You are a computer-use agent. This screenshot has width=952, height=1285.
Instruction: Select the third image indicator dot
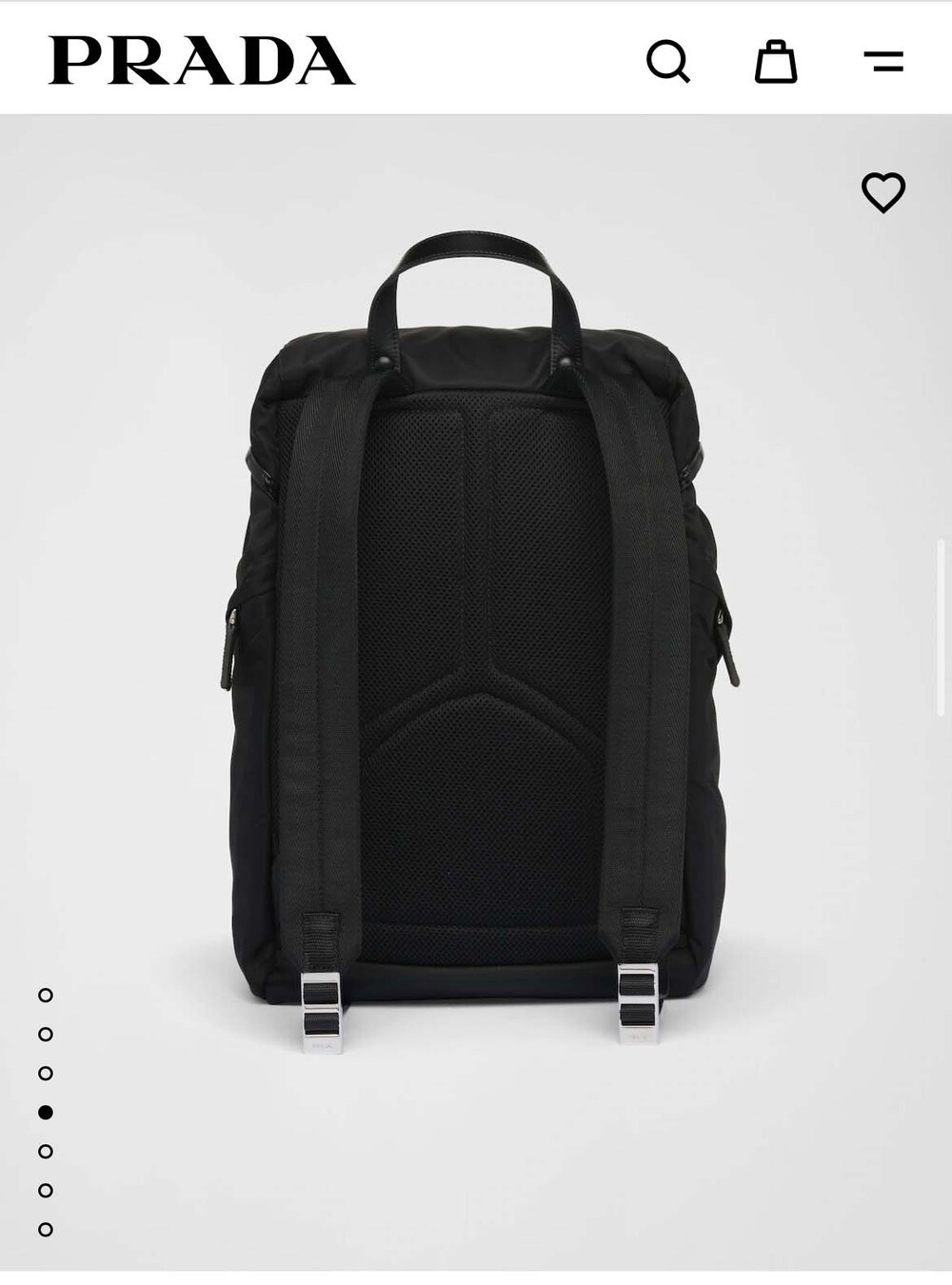point(46,1074)
